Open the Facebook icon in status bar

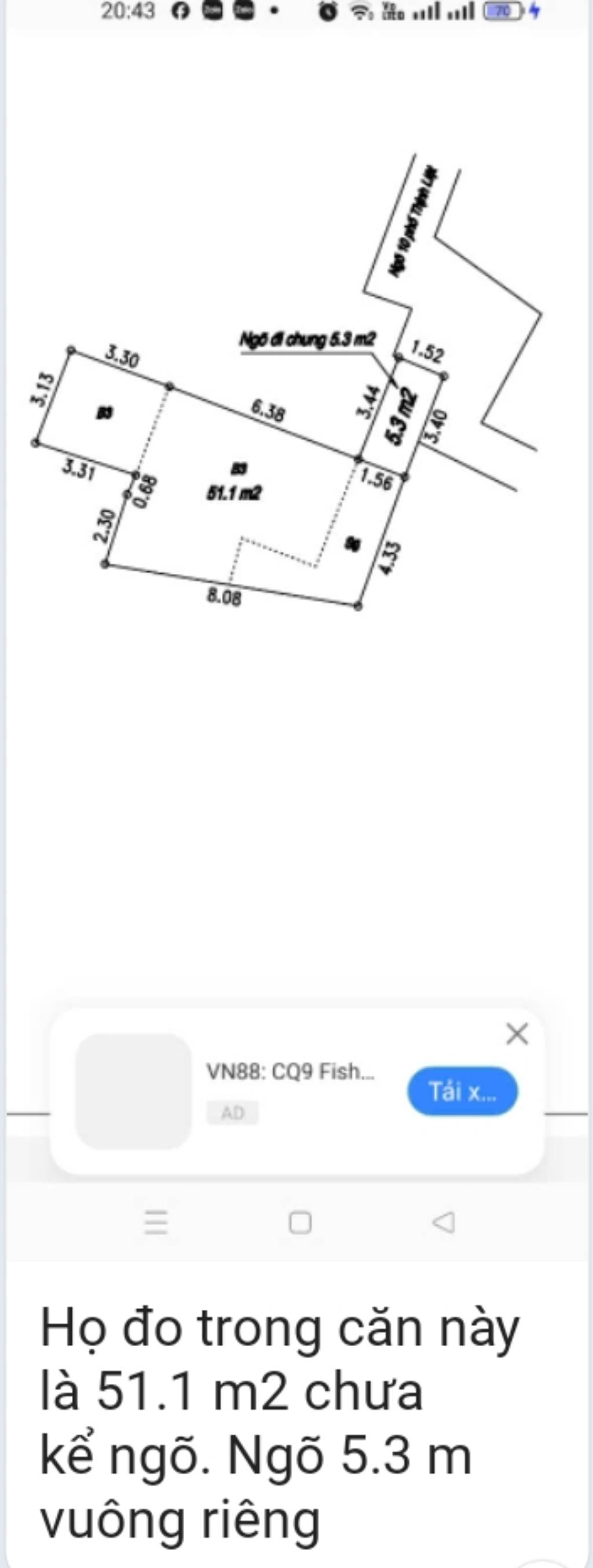(x=180, y=11)
